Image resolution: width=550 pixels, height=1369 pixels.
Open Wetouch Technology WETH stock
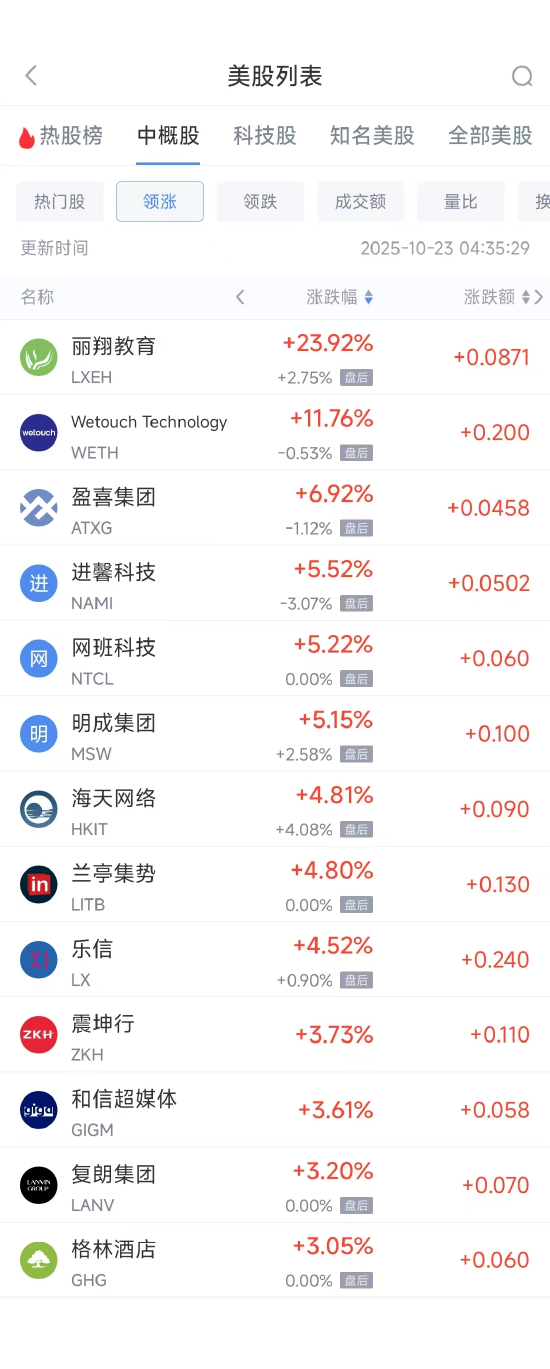click(x=275, y=433)
